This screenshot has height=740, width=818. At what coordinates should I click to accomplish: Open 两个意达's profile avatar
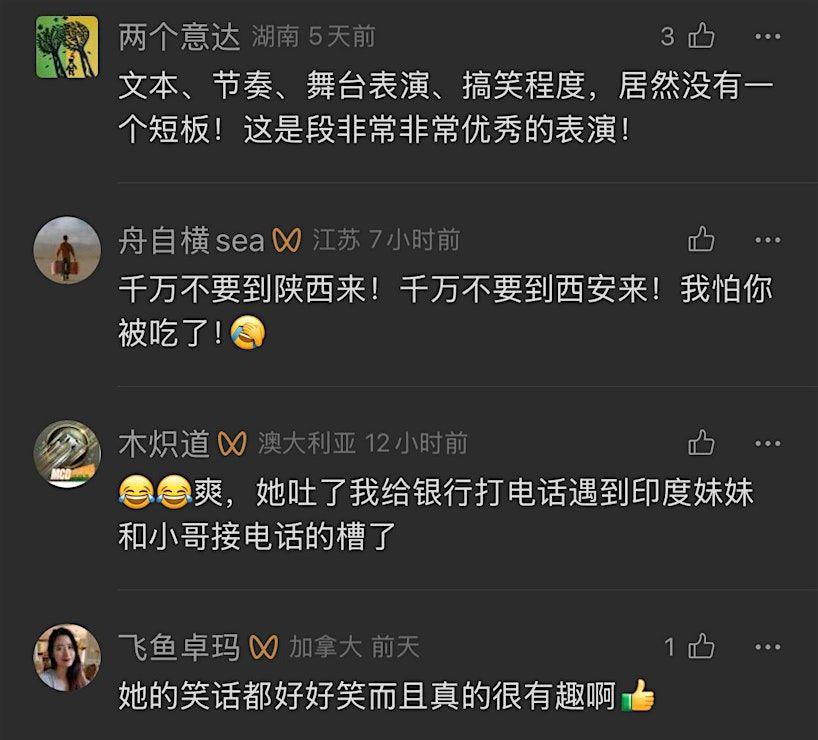(67, 47)
